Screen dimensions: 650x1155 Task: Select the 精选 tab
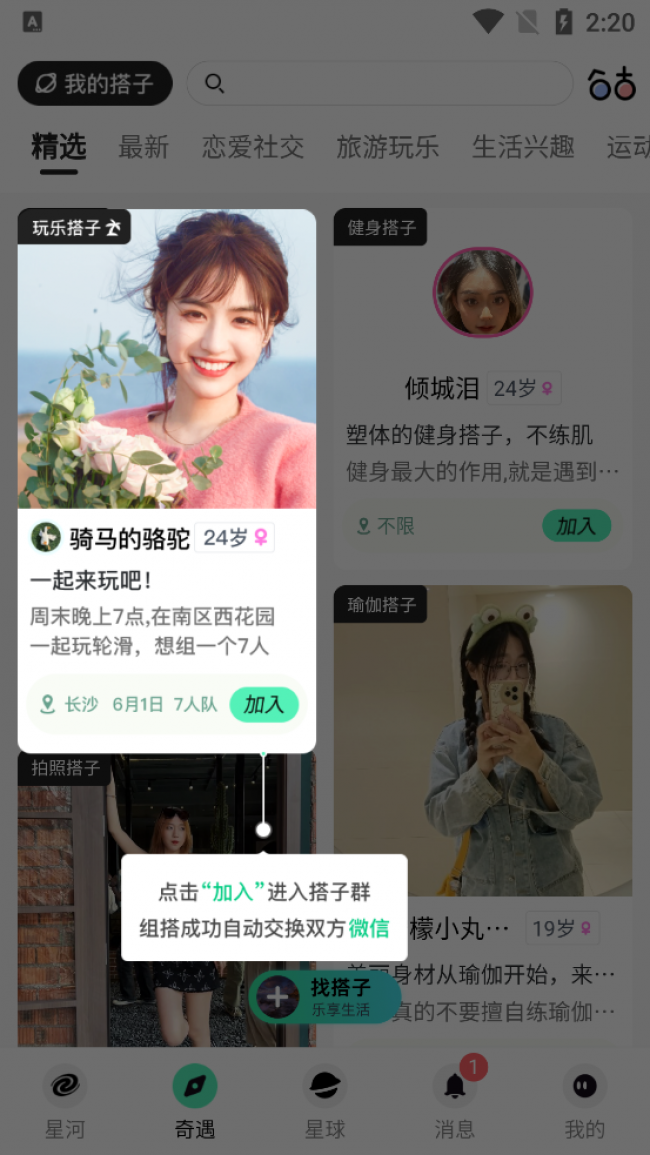59,147
